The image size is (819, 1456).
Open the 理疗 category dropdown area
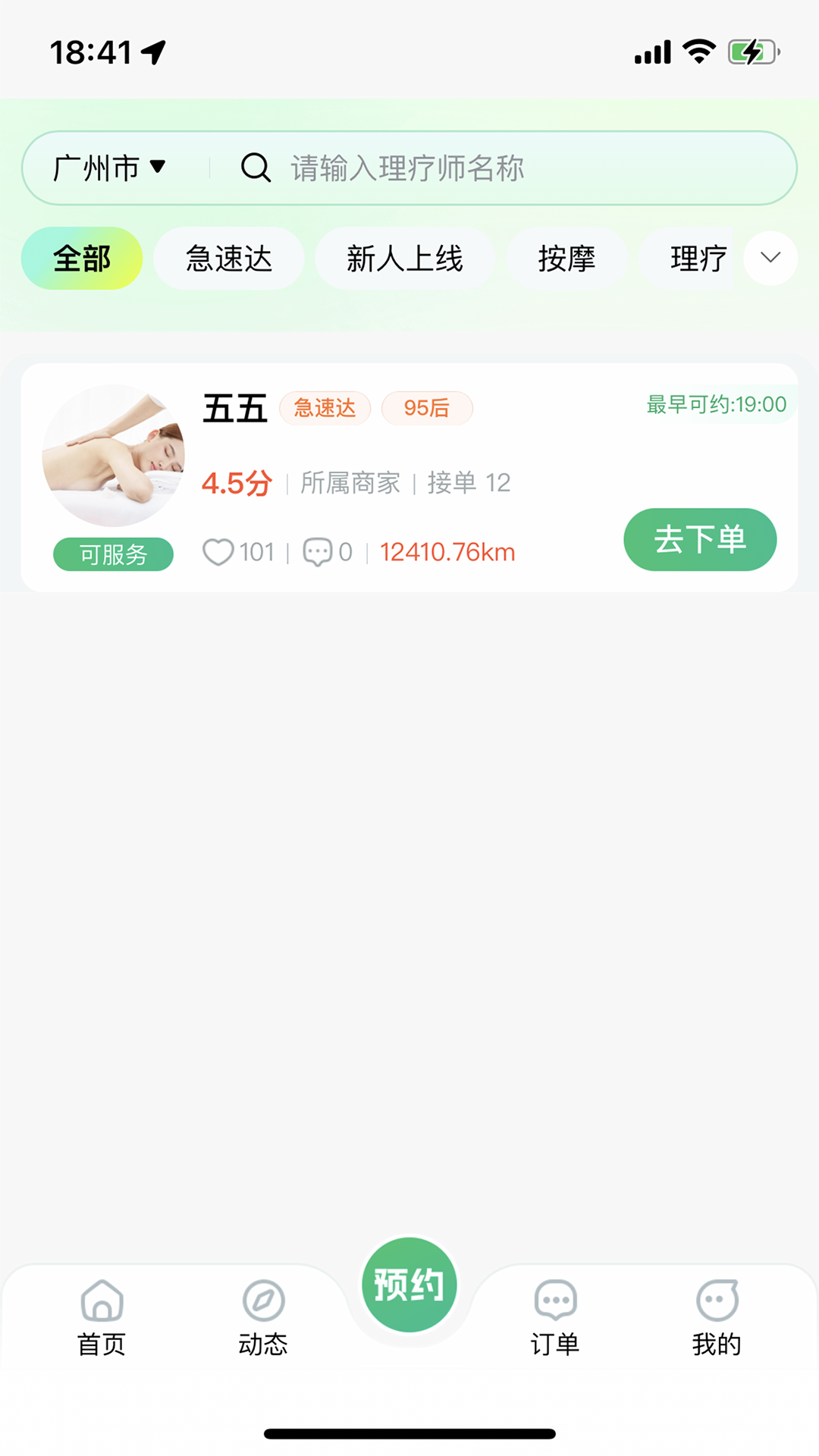[698, 259]
